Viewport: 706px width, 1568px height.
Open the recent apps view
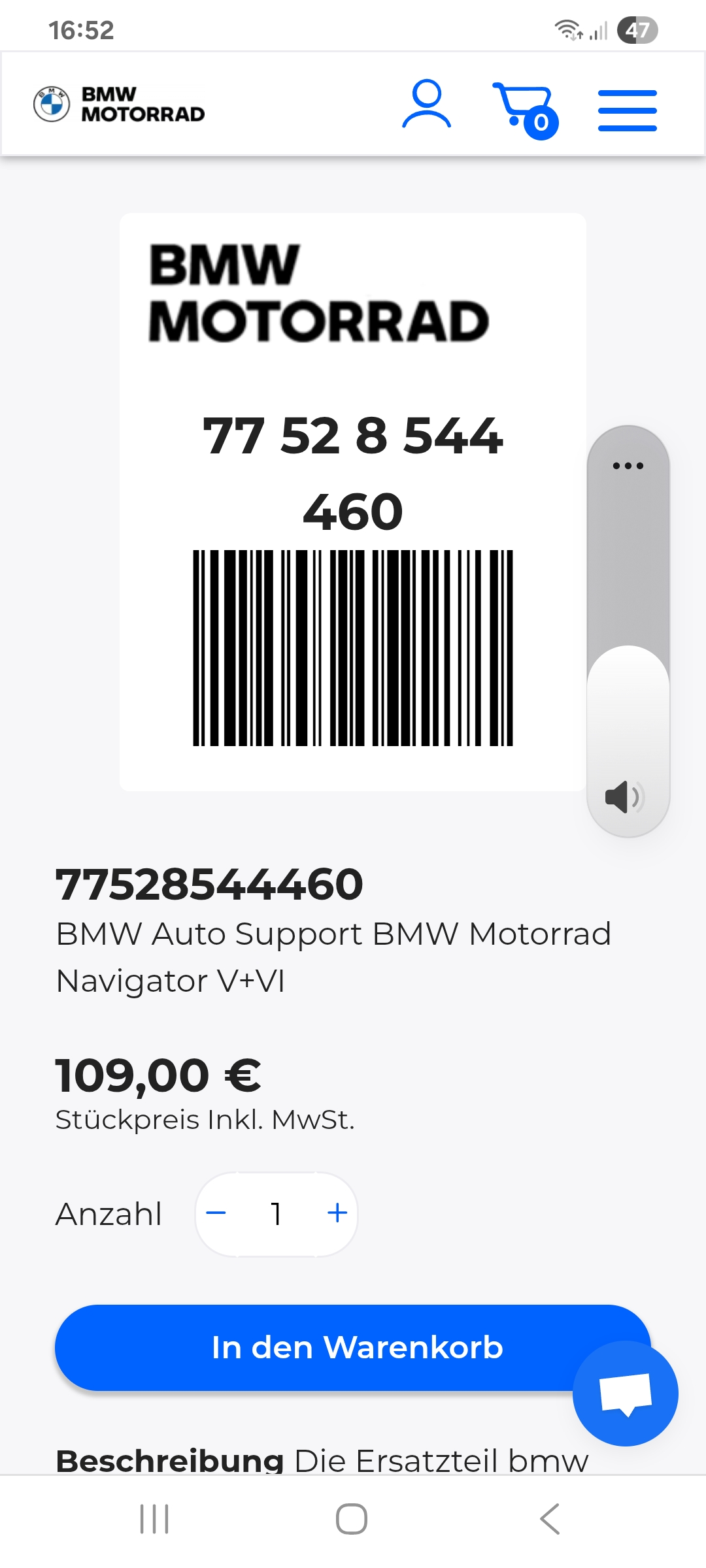point(155,1518)
